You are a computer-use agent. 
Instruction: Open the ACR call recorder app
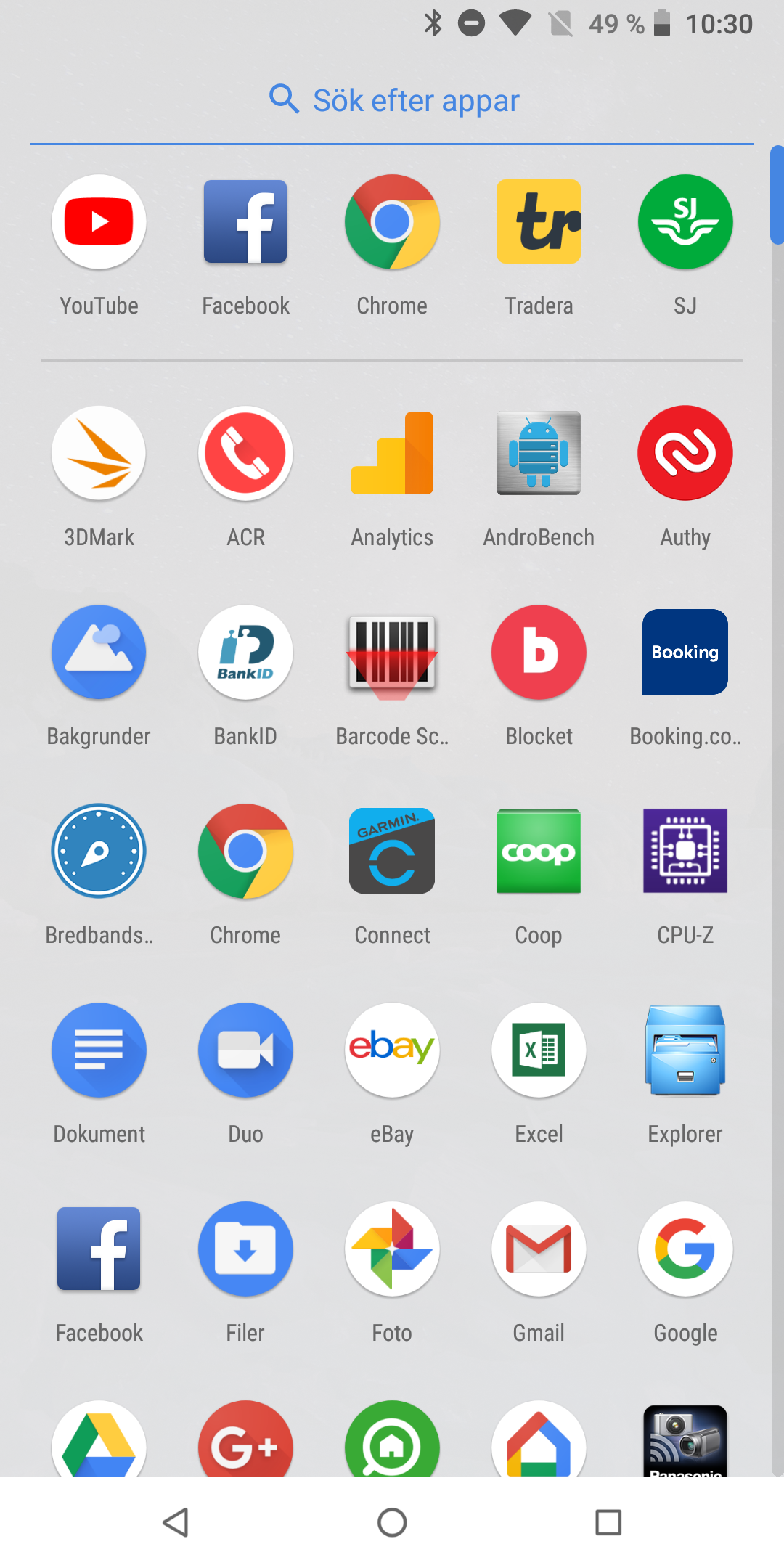click(x=245, y=454)
